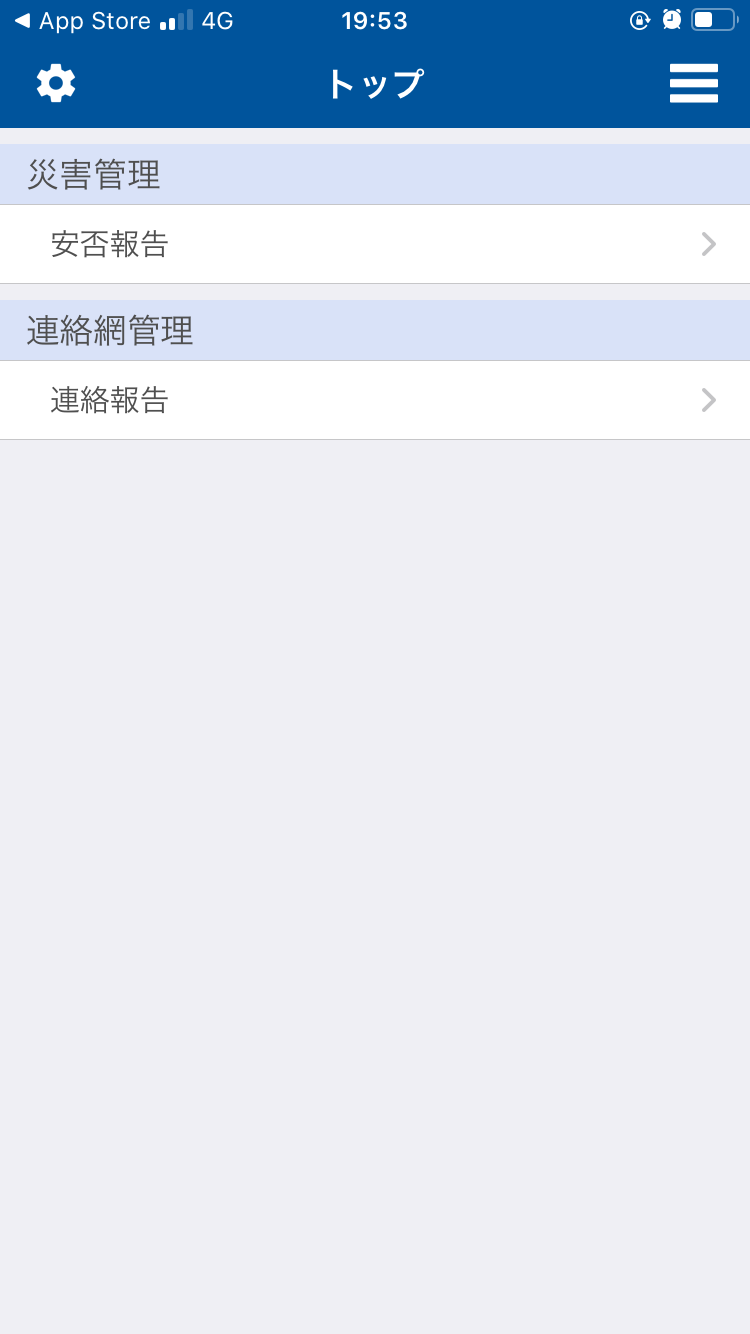750x1334 pixels.
Task: Open the hamburger menu
Action: 694,83
